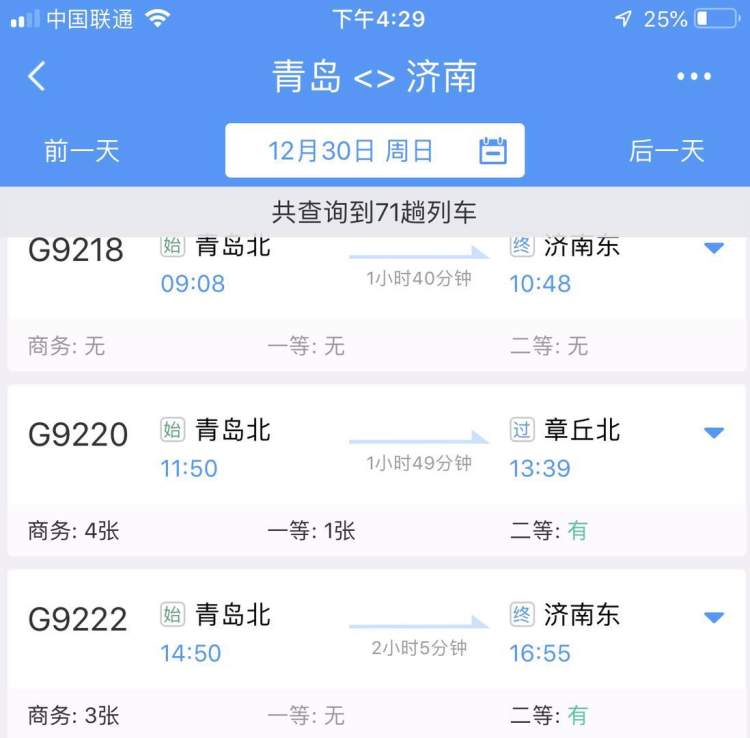Open train G9220 to 章丘北

point(350,450)
